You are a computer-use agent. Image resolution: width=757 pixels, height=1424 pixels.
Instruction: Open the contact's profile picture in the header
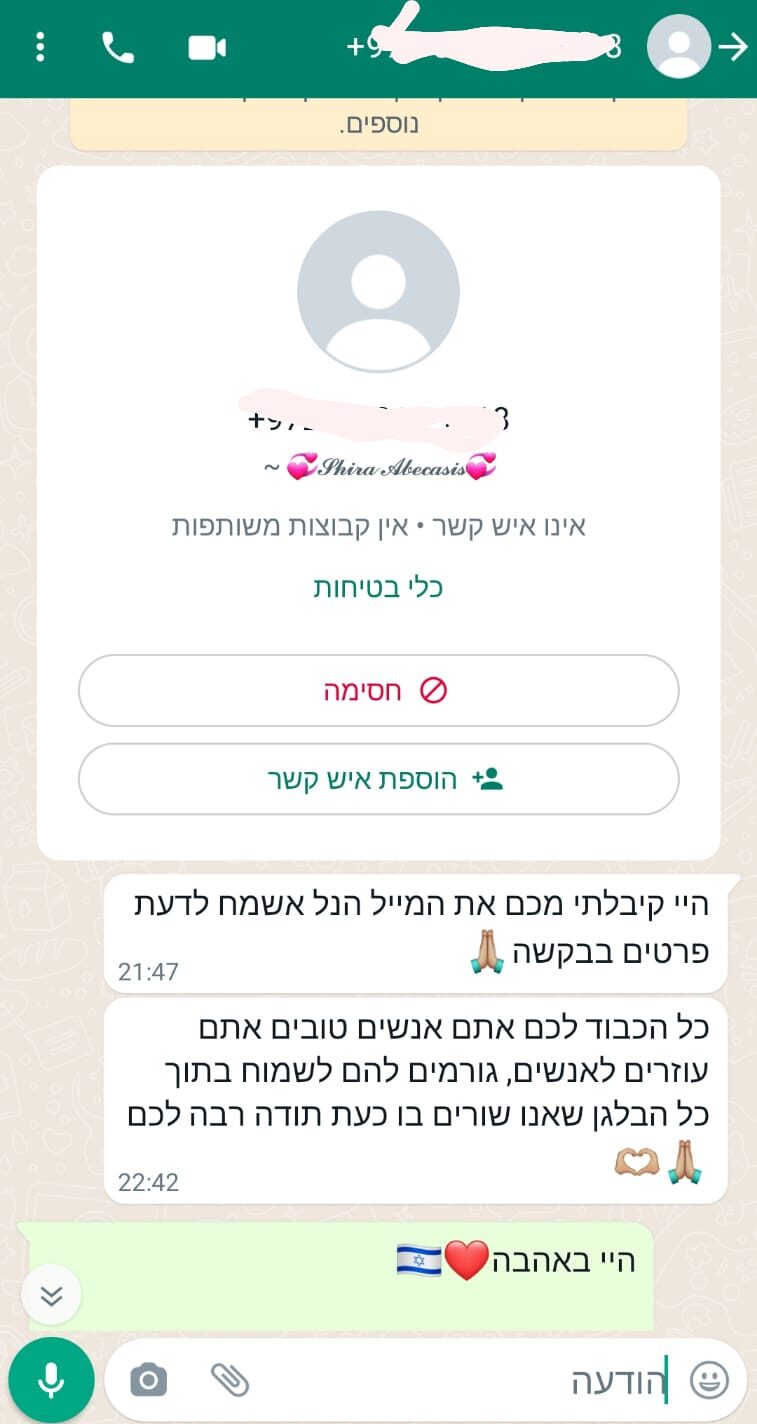point(679,47)
